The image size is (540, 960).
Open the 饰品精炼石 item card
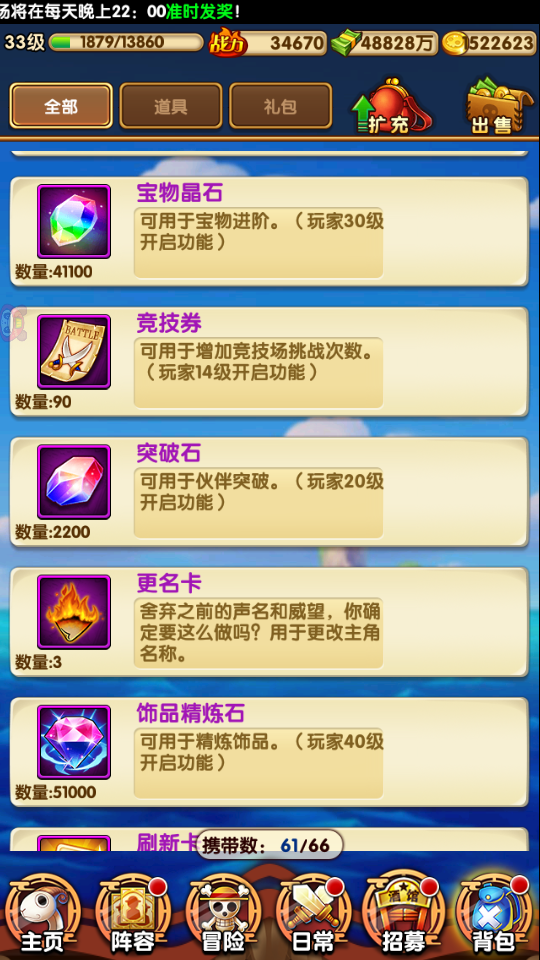pos(269,752)
